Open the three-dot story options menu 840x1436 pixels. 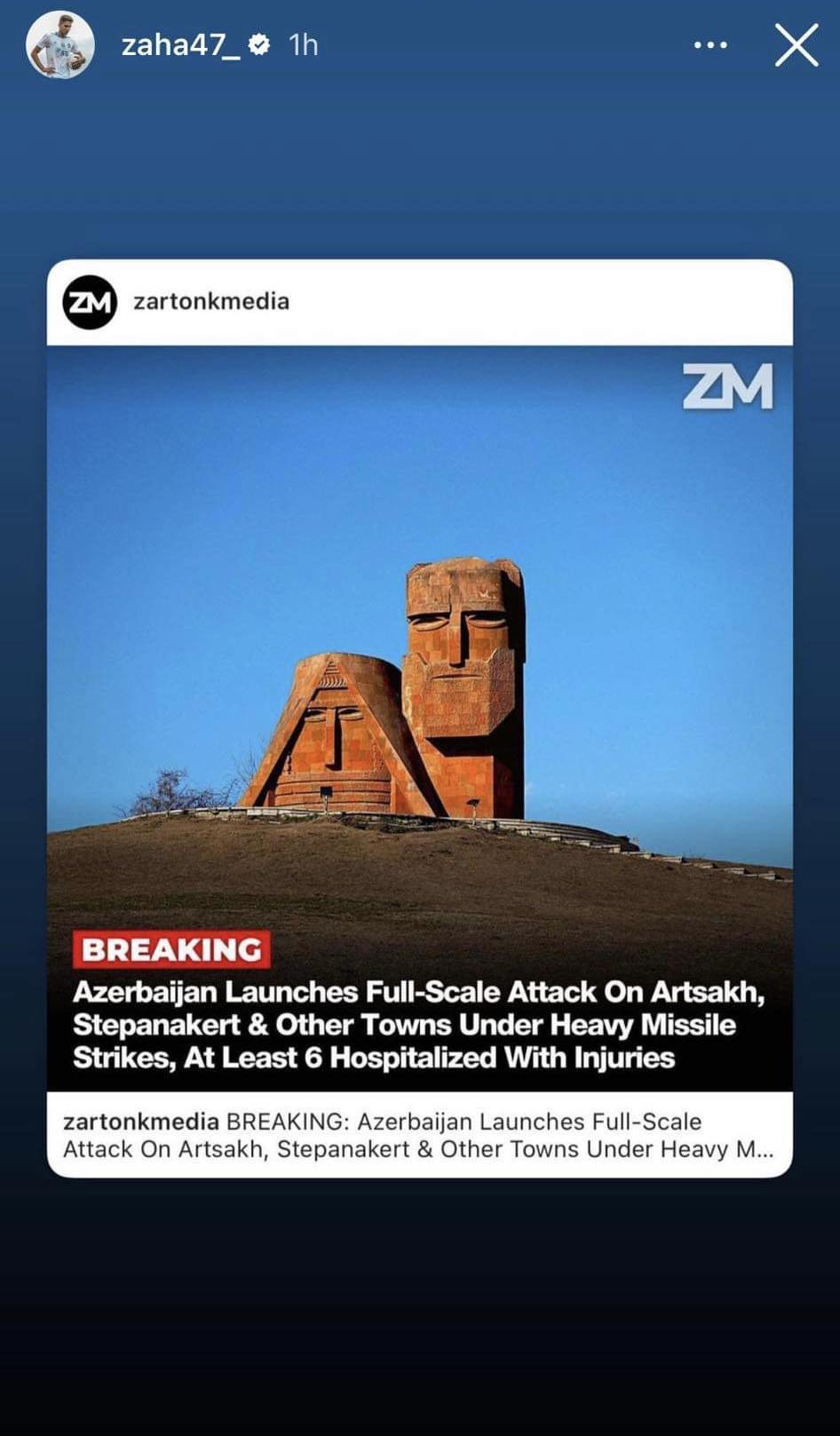[710, 45]
